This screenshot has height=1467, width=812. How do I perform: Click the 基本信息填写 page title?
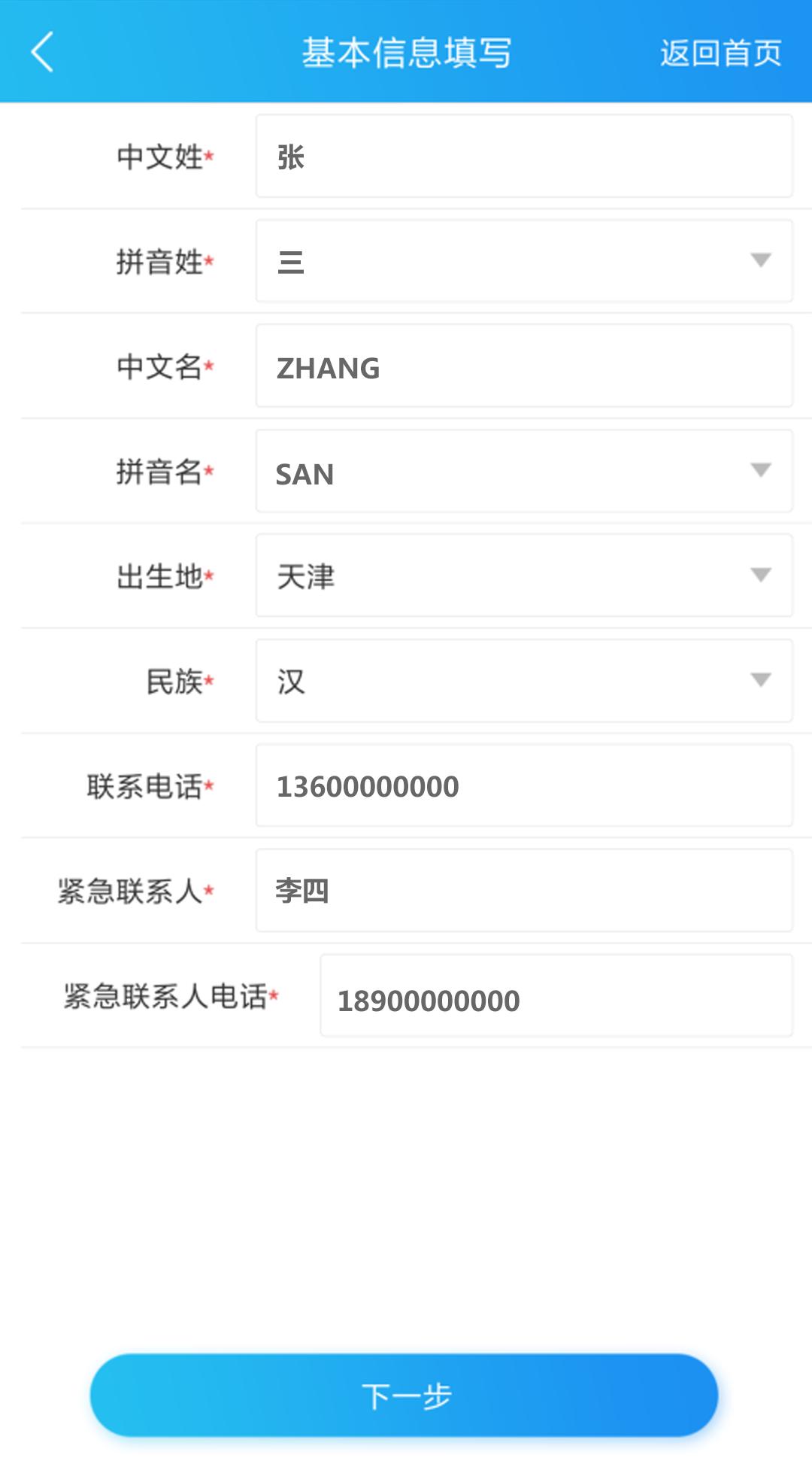(406, 53)
